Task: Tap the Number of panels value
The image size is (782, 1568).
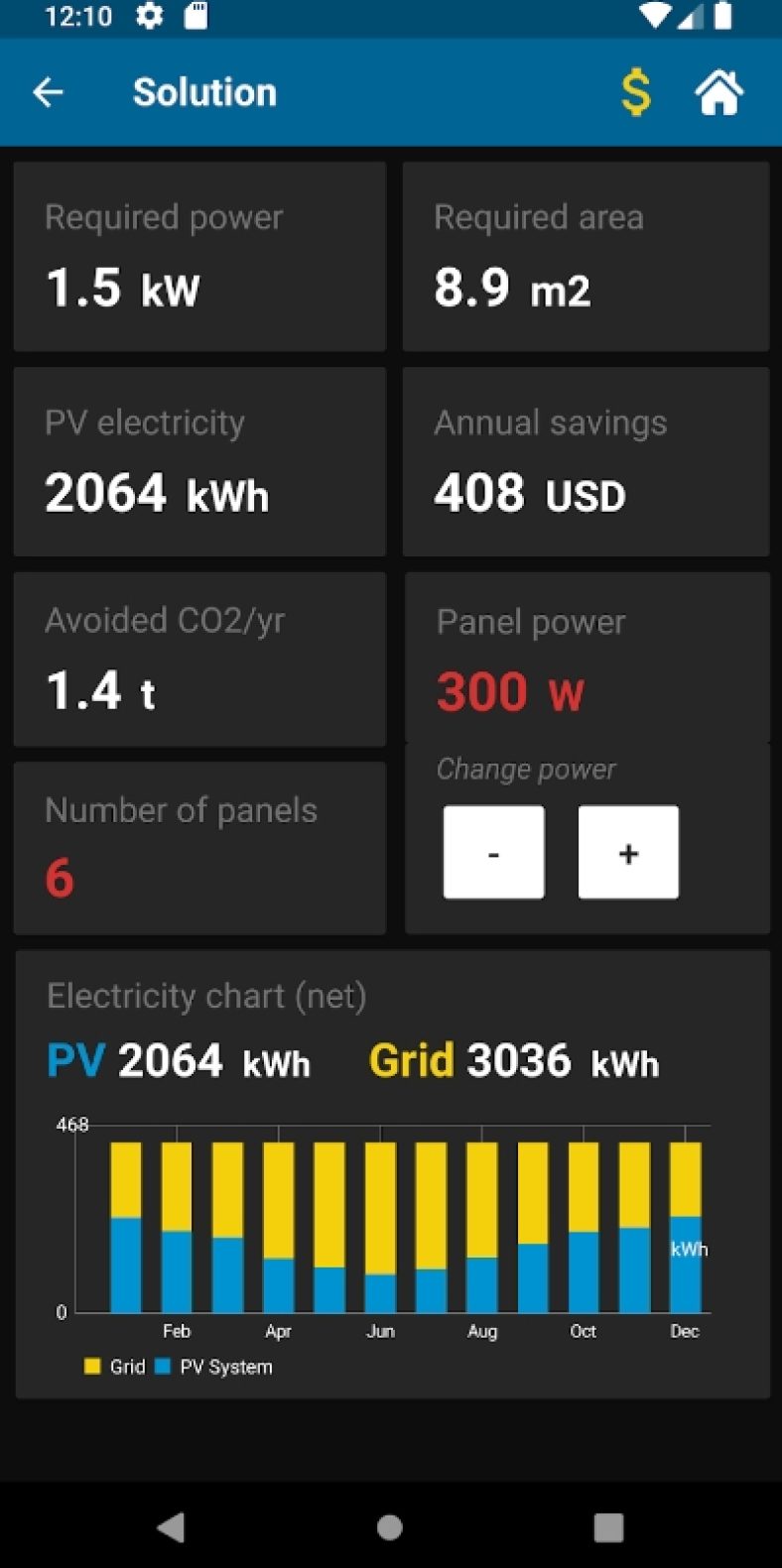Action: (x=58, y=877)
